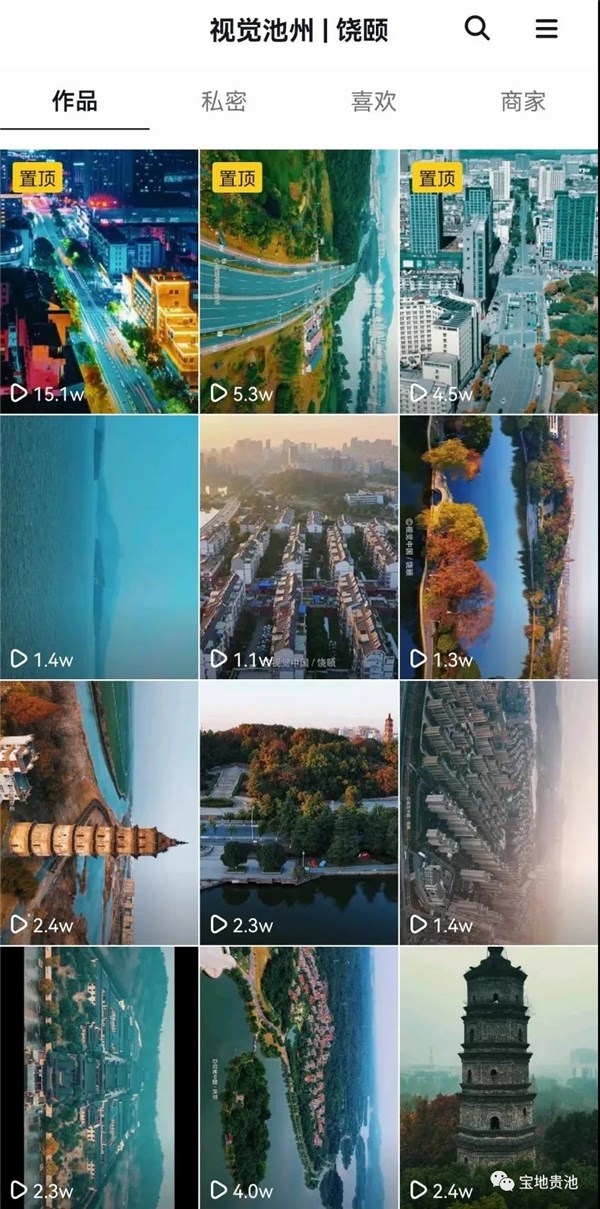Viewport: 600px width, 1209px height.
Task: Open pinned video with 5.3w plays
Action: point(299,281)
